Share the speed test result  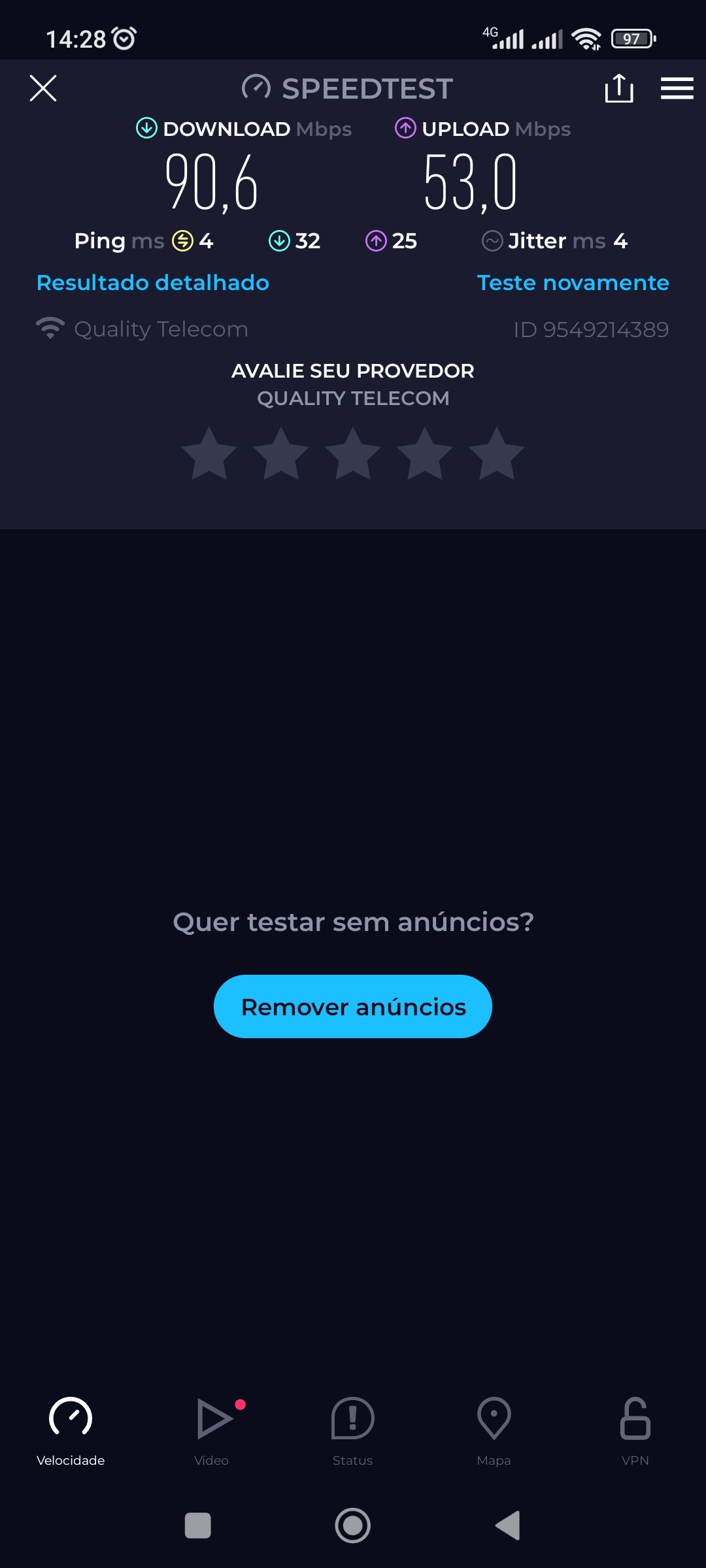(618, 88)
